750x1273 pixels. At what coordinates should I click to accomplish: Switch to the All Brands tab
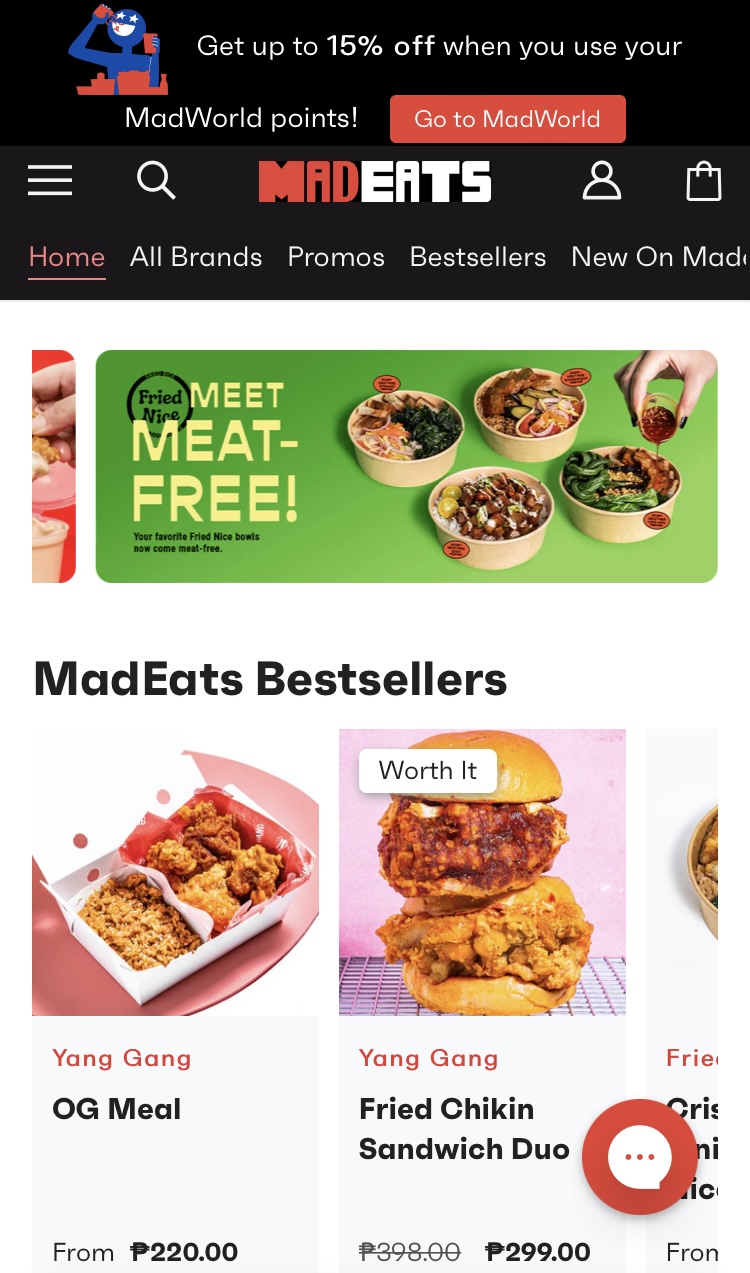pyautogui.click(x=196, y=257)
